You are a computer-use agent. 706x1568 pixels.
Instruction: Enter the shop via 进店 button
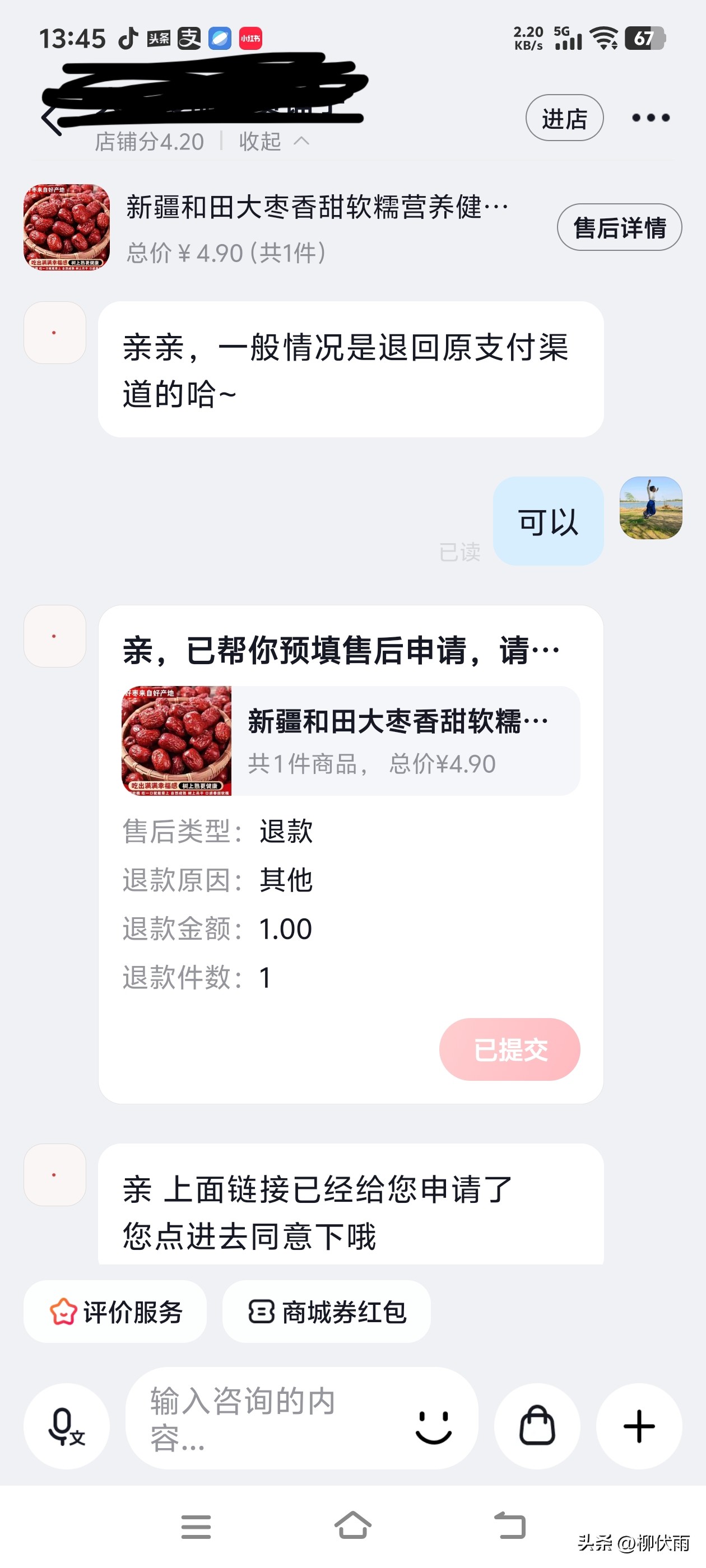[x=564, y=118]
